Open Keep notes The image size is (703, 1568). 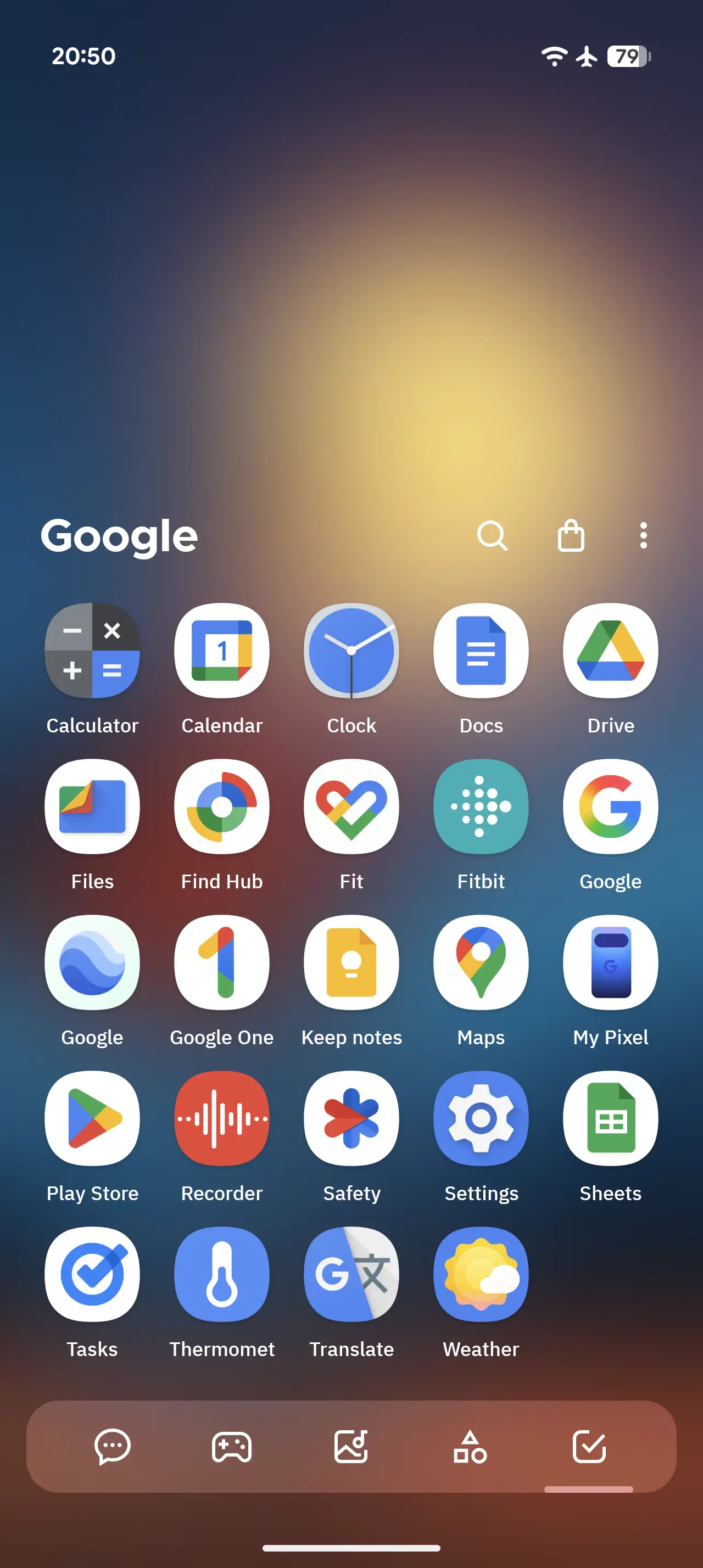tap(352, 962)
